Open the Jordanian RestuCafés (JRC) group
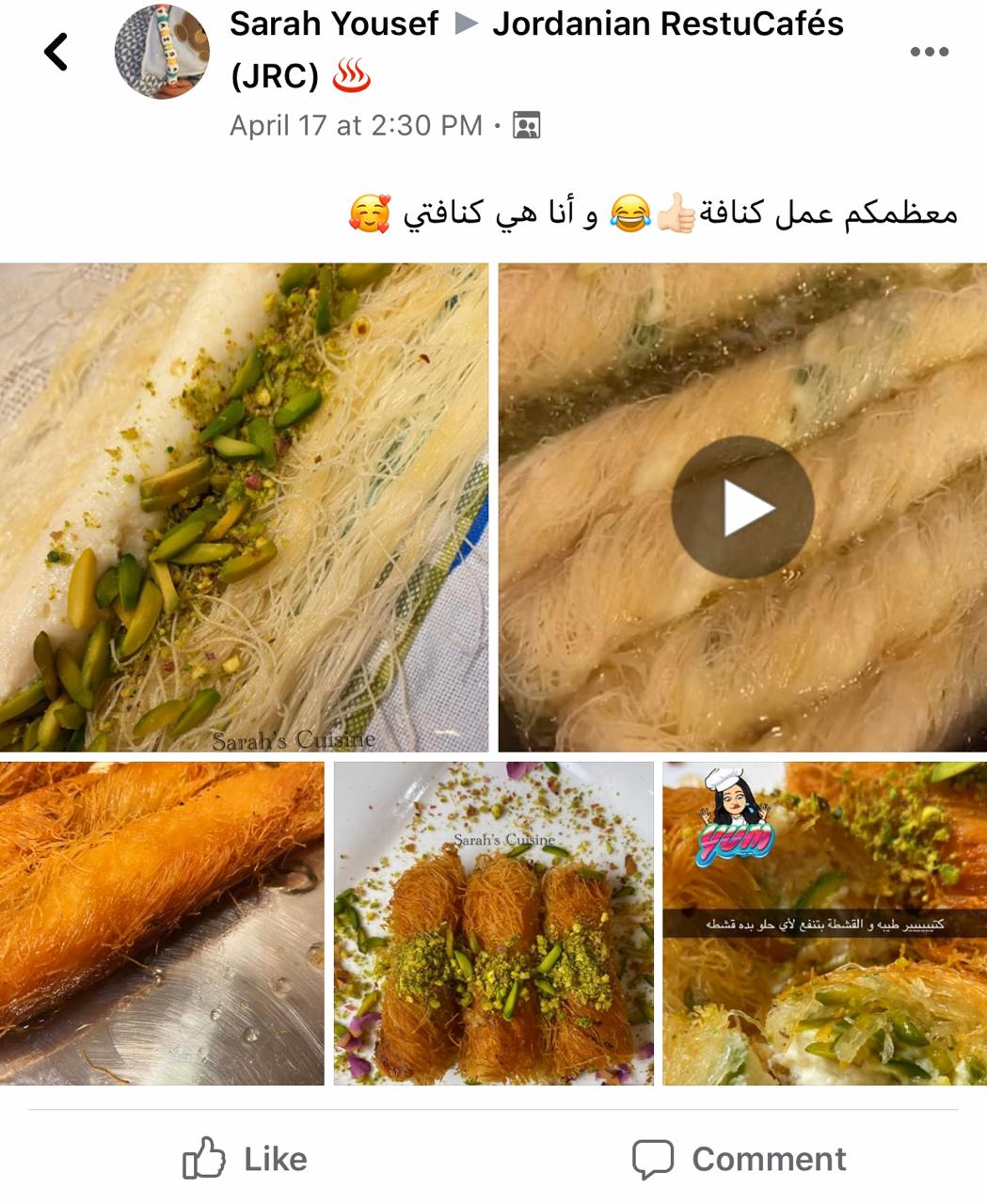The height and width of the screenshot is (1204, 987). point(667,24)
